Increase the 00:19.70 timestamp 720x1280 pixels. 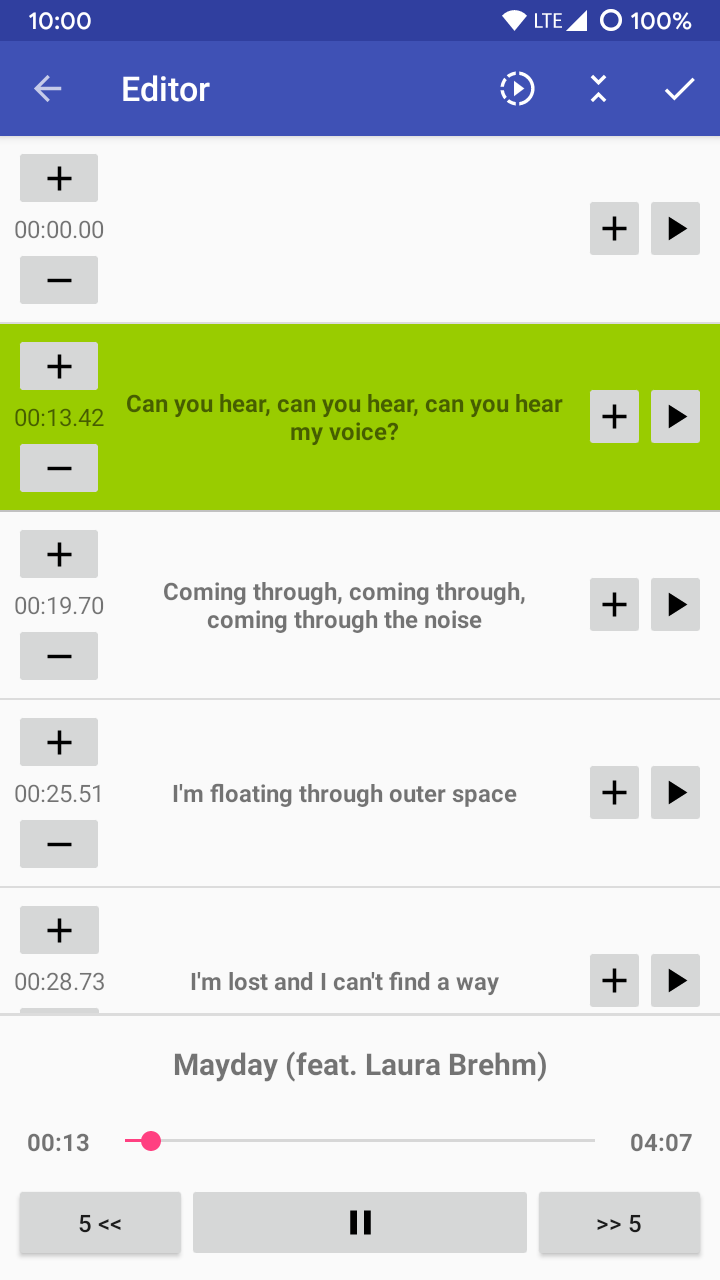(59, 554)
